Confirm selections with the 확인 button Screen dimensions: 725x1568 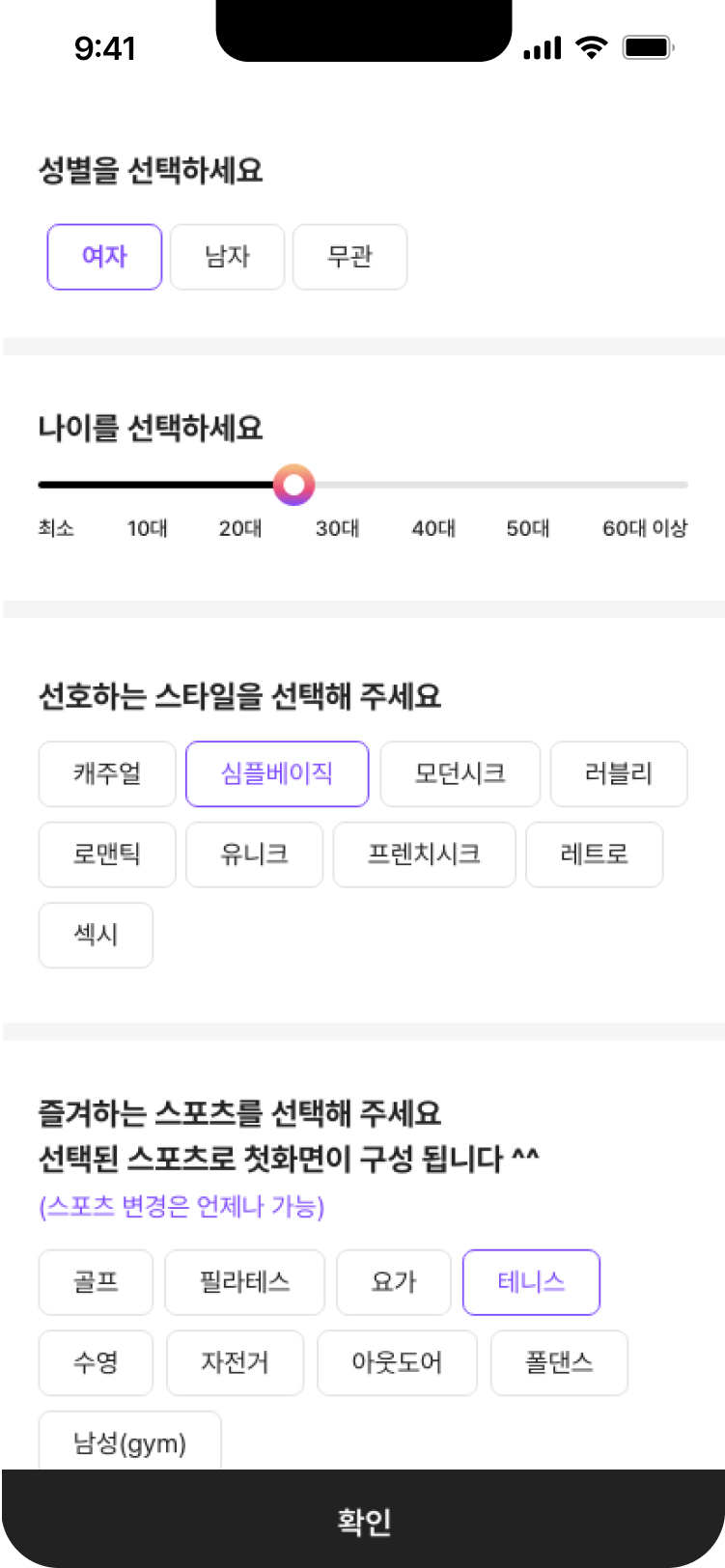(363, 1522)
